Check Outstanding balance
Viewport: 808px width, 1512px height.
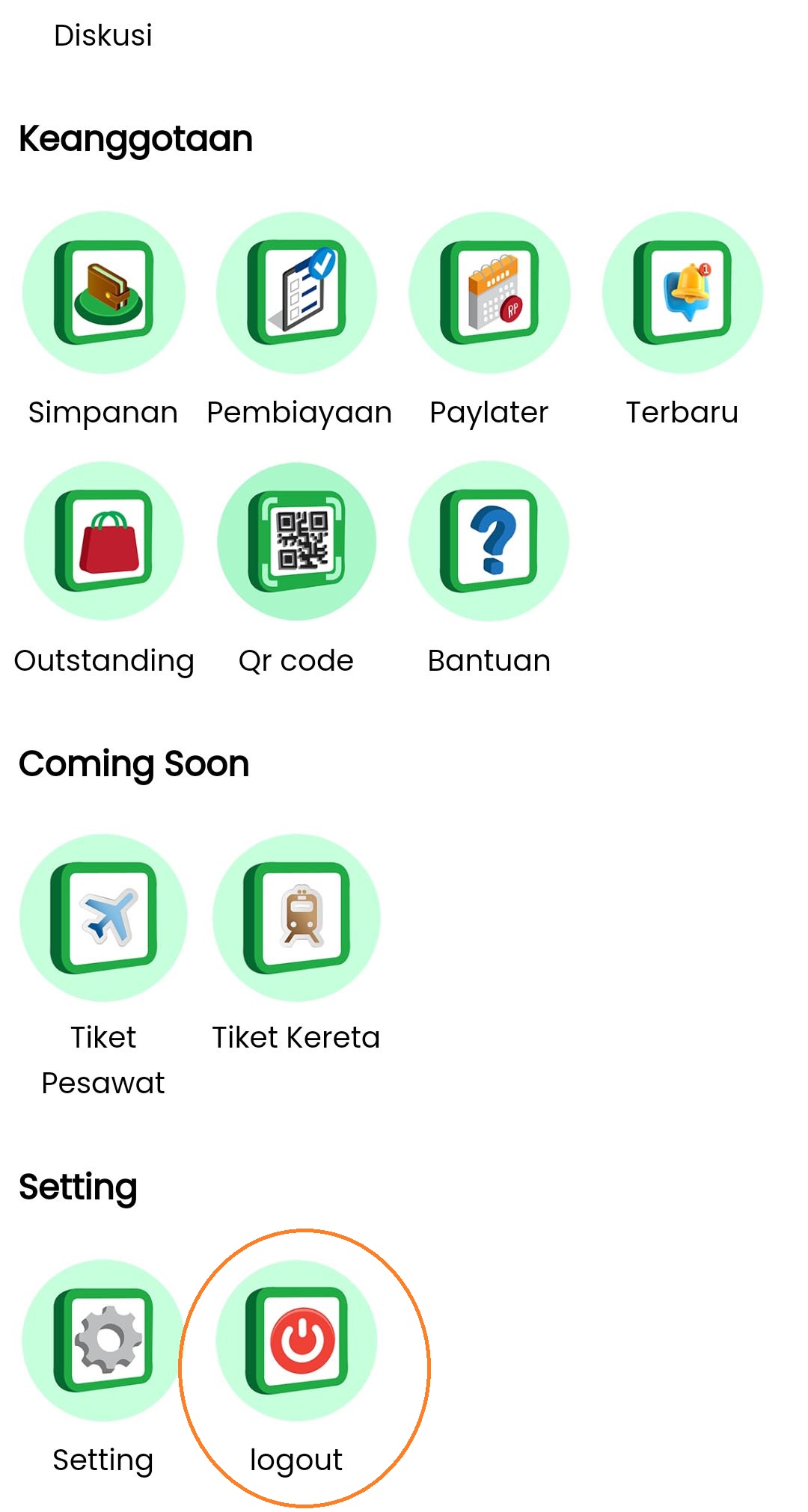coord(103,541)
